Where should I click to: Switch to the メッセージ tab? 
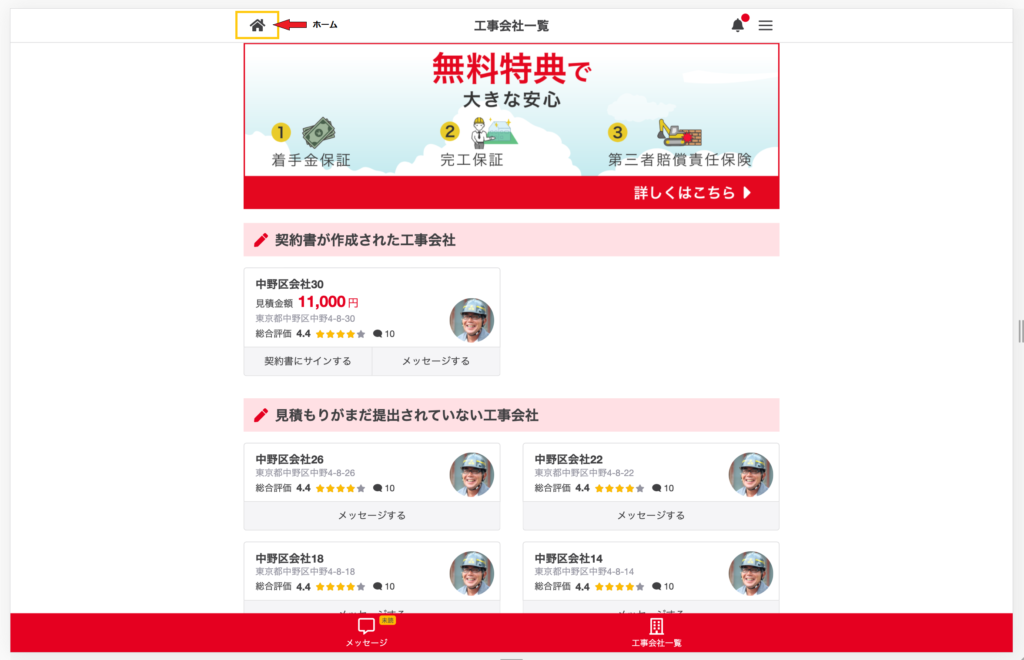coord(367,632)
